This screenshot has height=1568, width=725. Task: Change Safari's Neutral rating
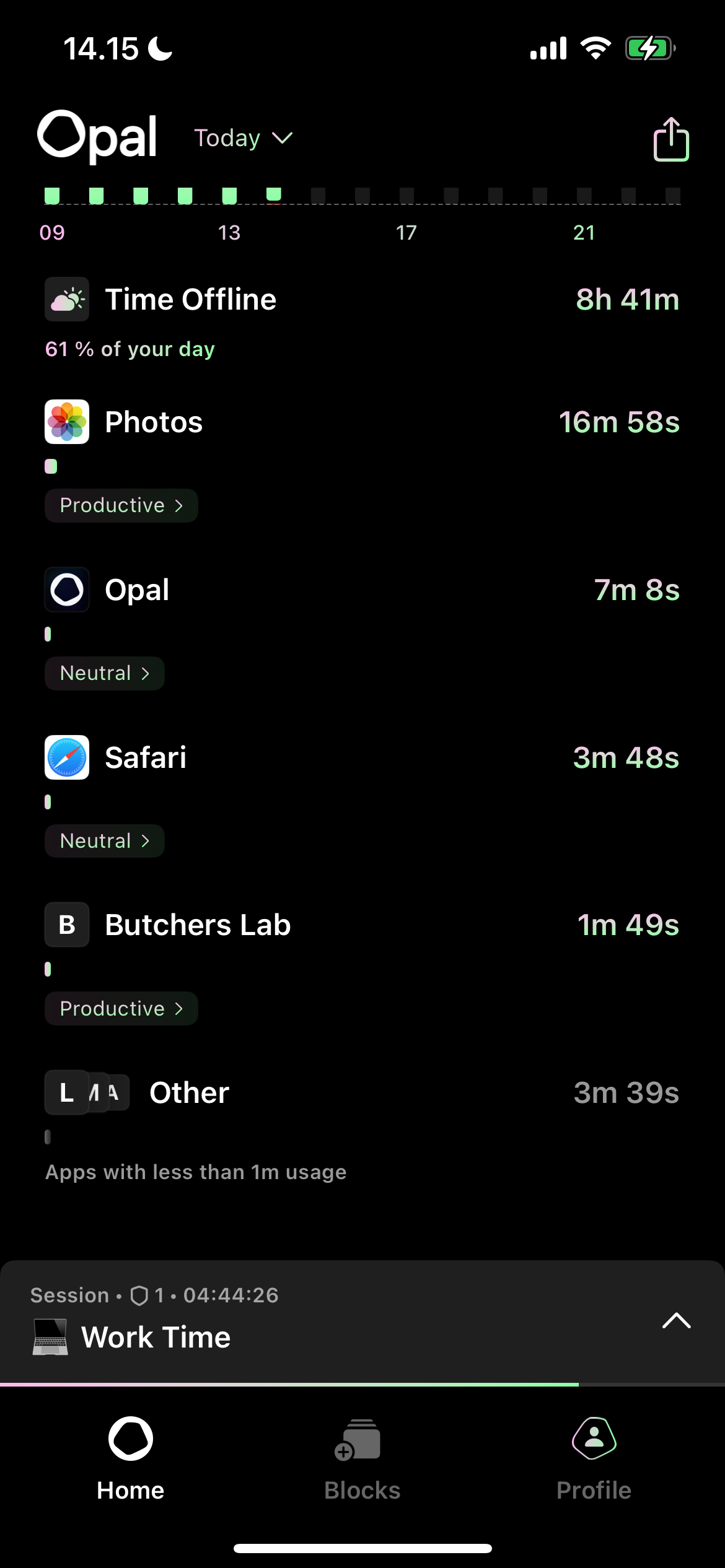[x=104, y=841]
